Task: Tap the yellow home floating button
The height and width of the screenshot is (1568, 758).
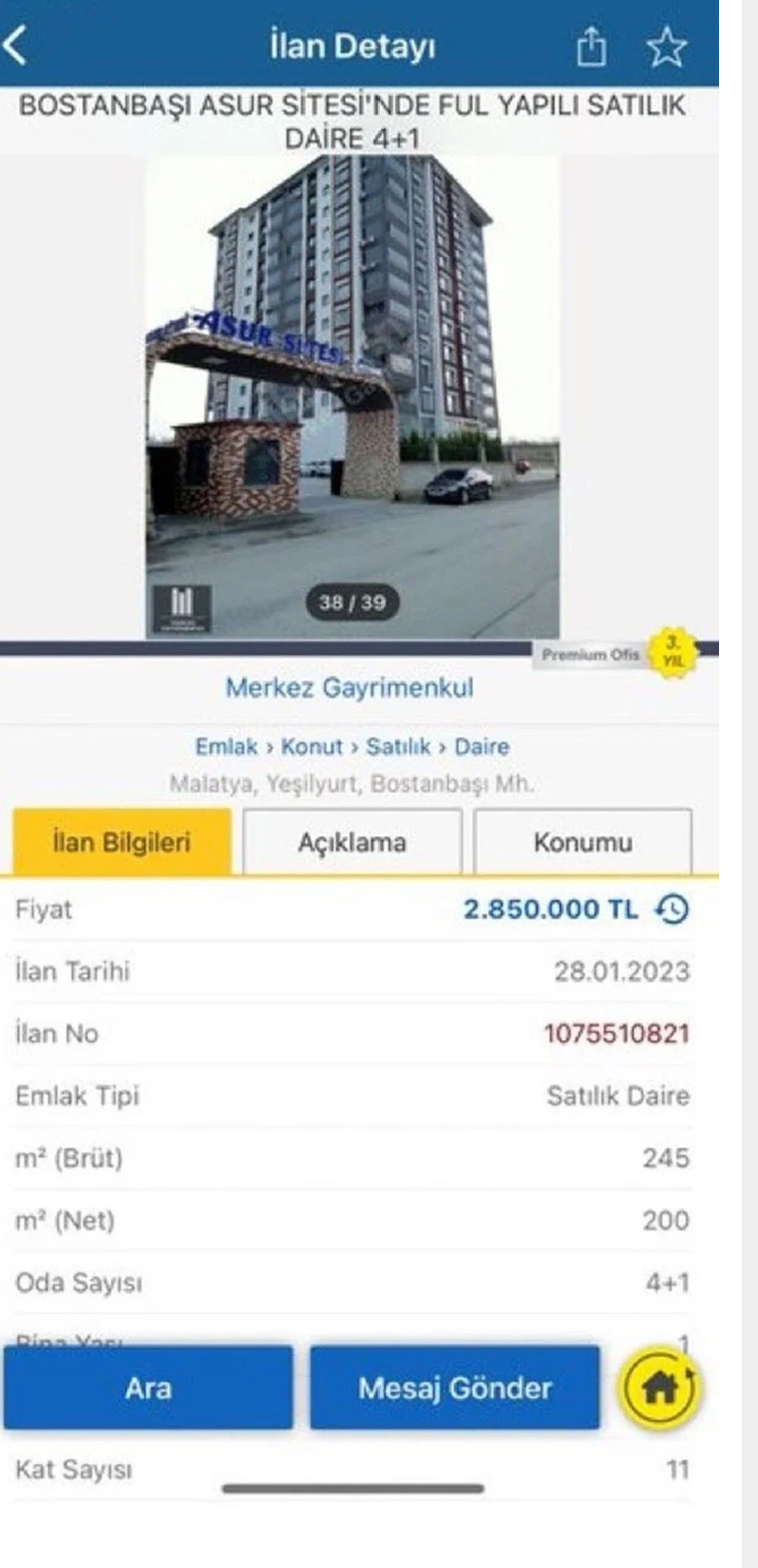Action: [659, 1388]
